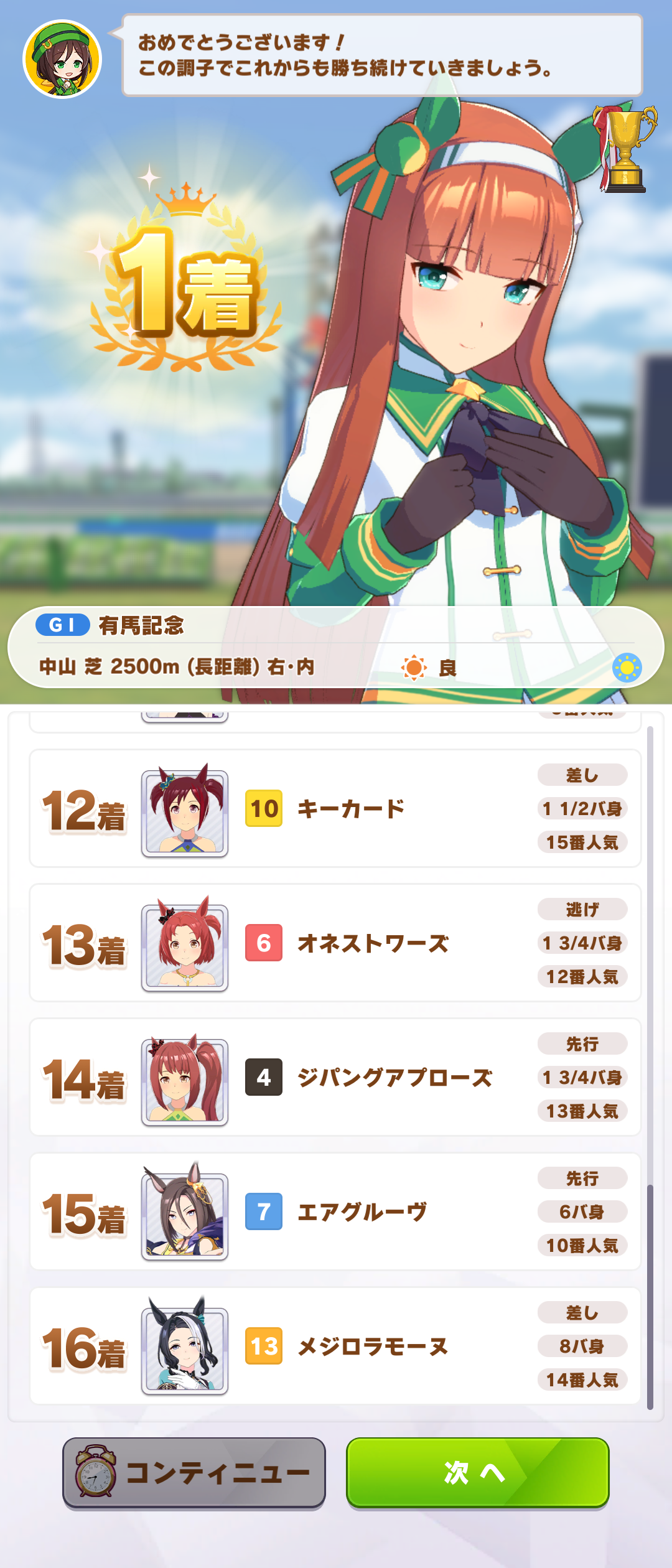Proceed with the 次へ button
Image resolution: width=672 pixels, height=1568 pixels.
pyautogui.click(x=477, y=1472)
